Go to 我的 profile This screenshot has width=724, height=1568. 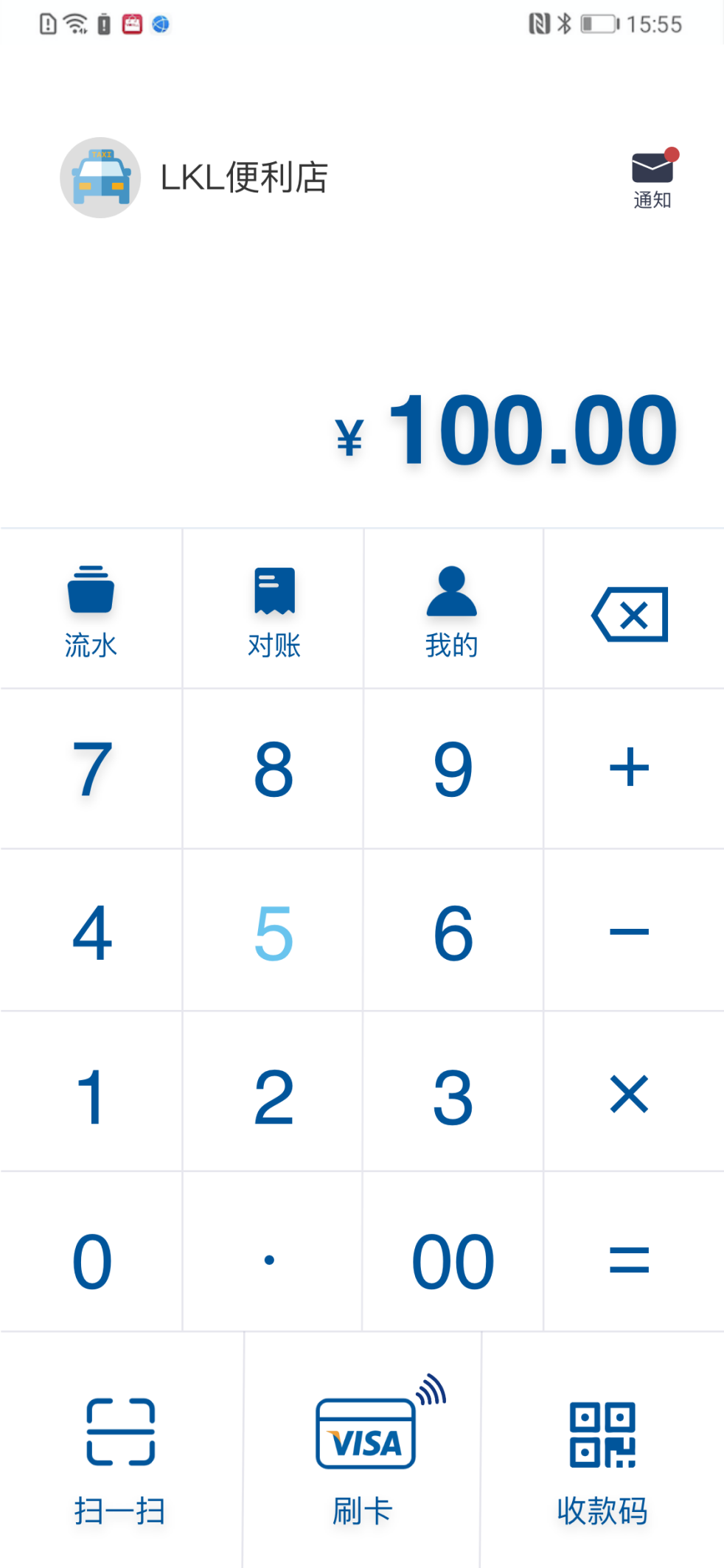452,610
